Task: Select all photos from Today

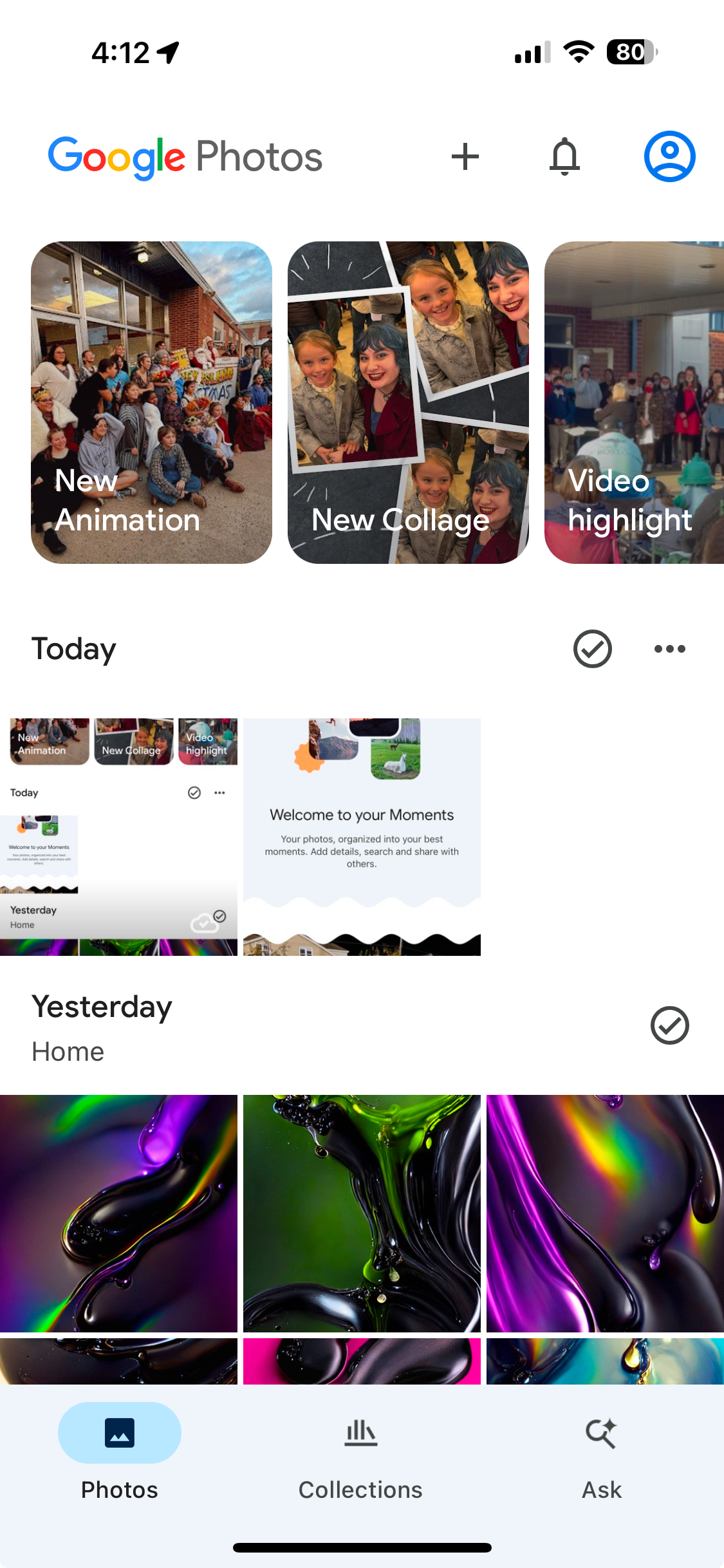Action: coord(592,649)
